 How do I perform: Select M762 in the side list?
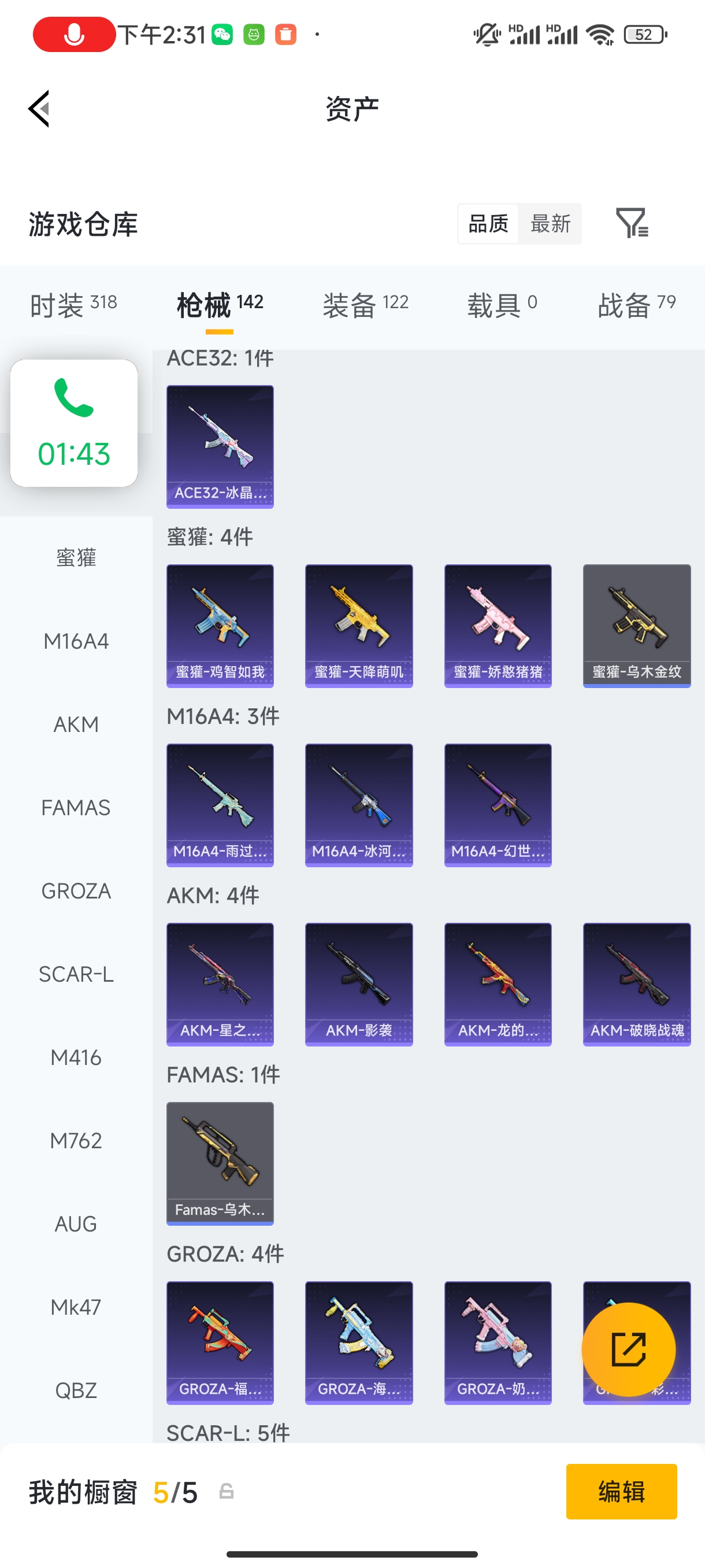[x=76, y=1141]
